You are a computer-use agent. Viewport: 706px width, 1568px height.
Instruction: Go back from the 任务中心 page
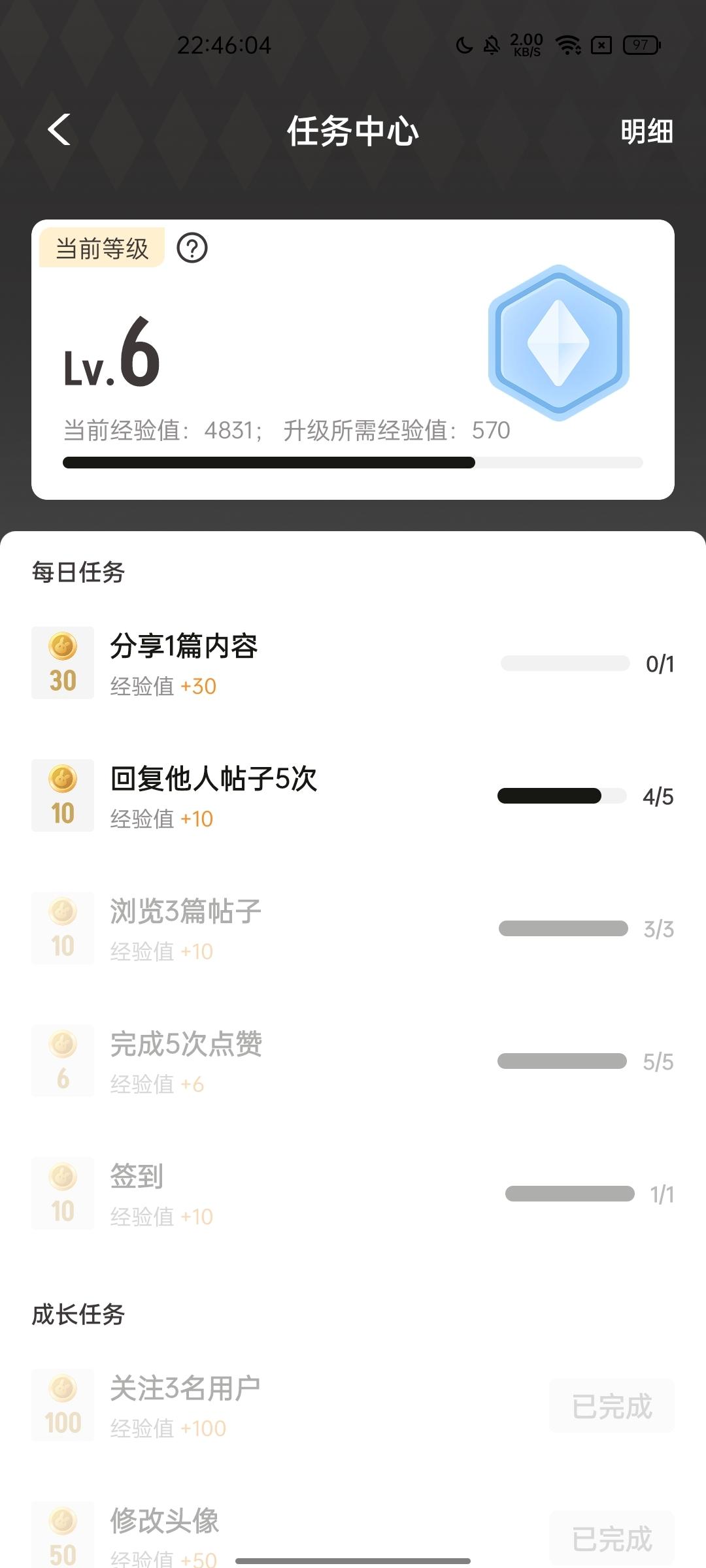(x=59, y=130)
